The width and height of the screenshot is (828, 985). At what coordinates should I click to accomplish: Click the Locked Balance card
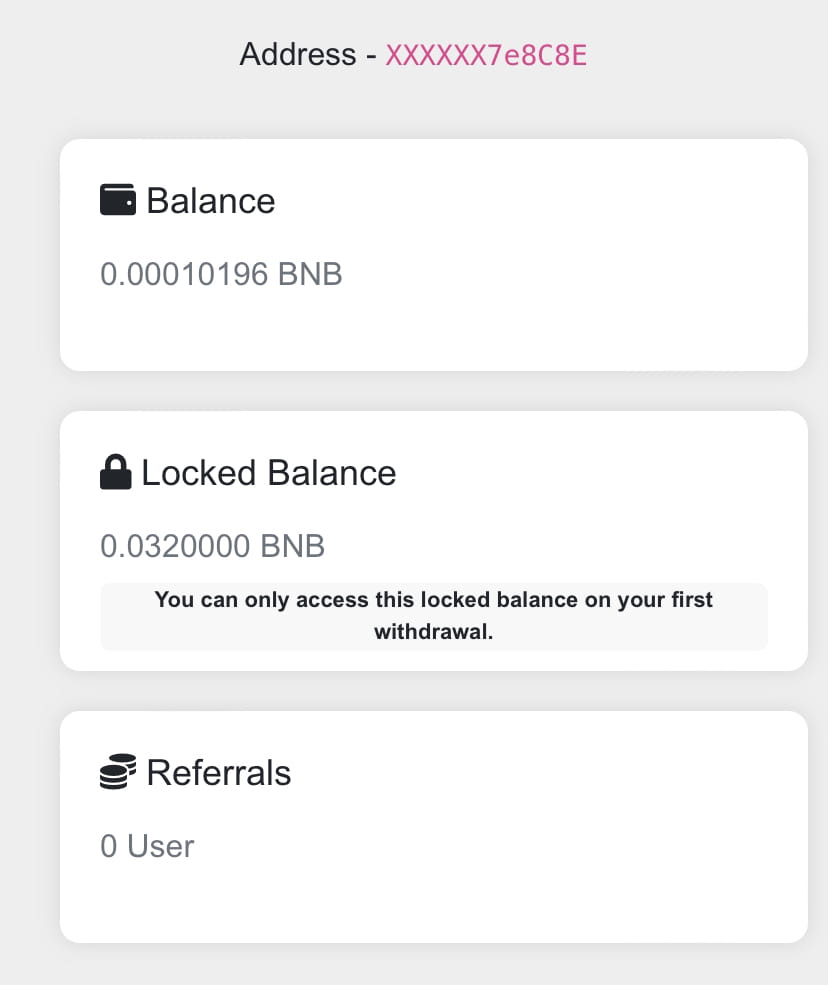pyautogui.click(x=434, y=538)
